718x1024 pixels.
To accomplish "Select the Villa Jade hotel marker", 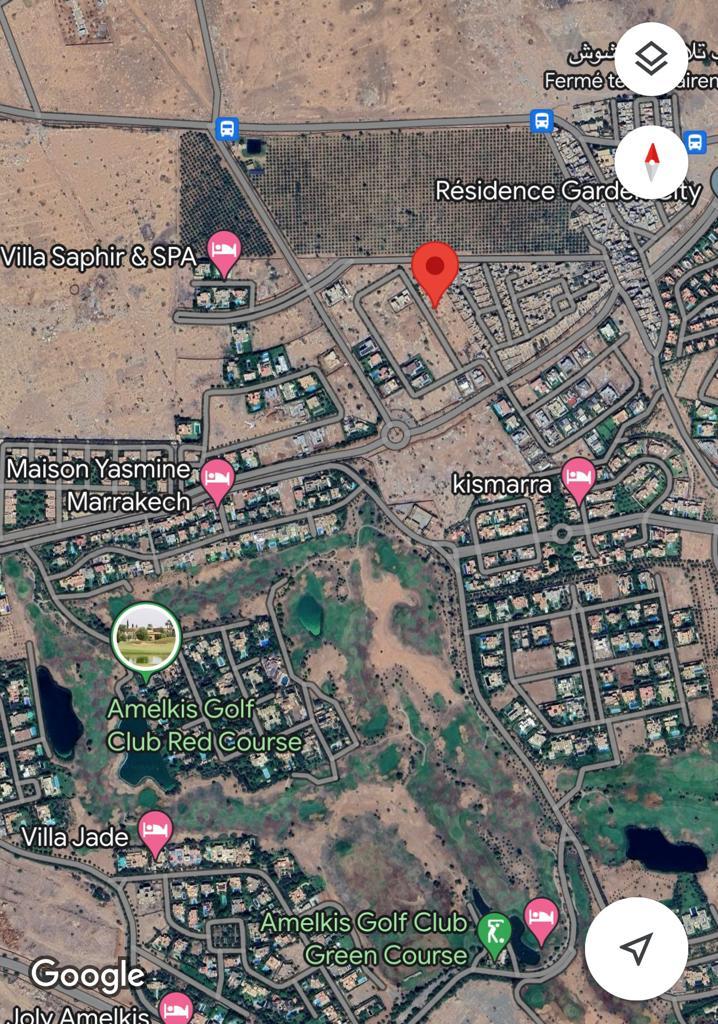I will tap(155, 831).
